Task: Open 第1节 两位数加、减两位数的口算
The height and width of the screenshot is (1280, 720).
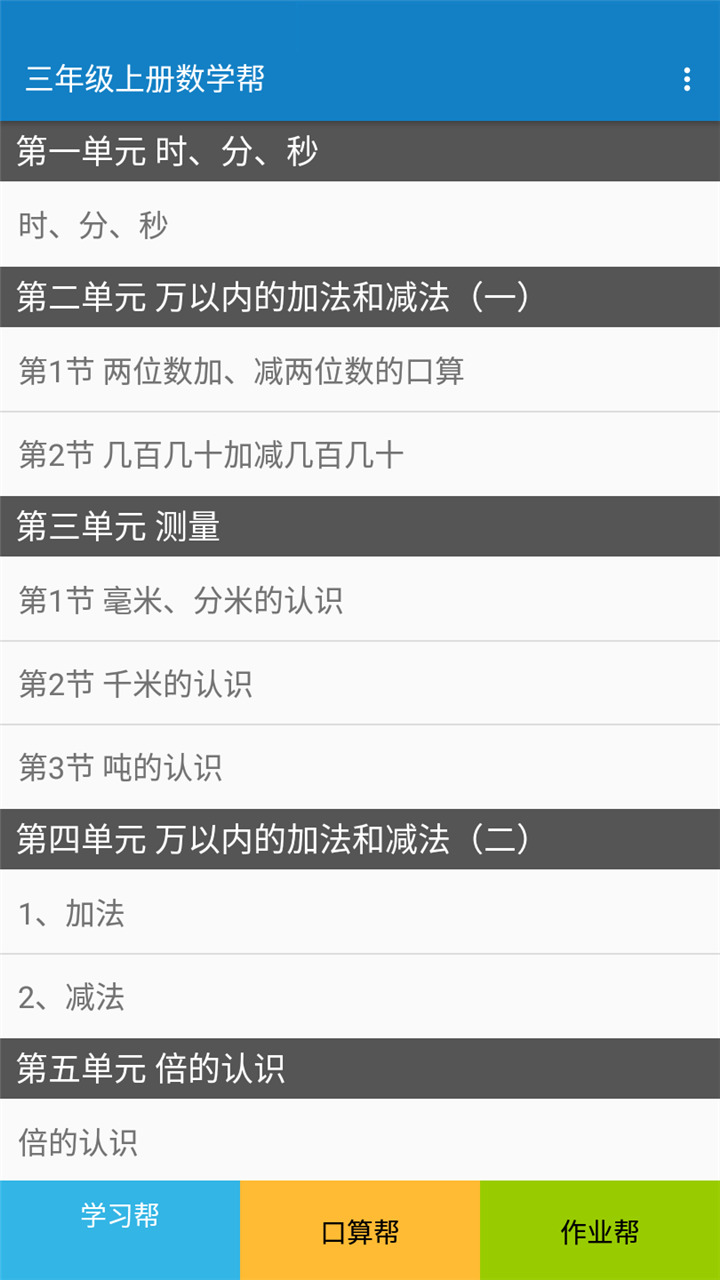Action: 360,371
